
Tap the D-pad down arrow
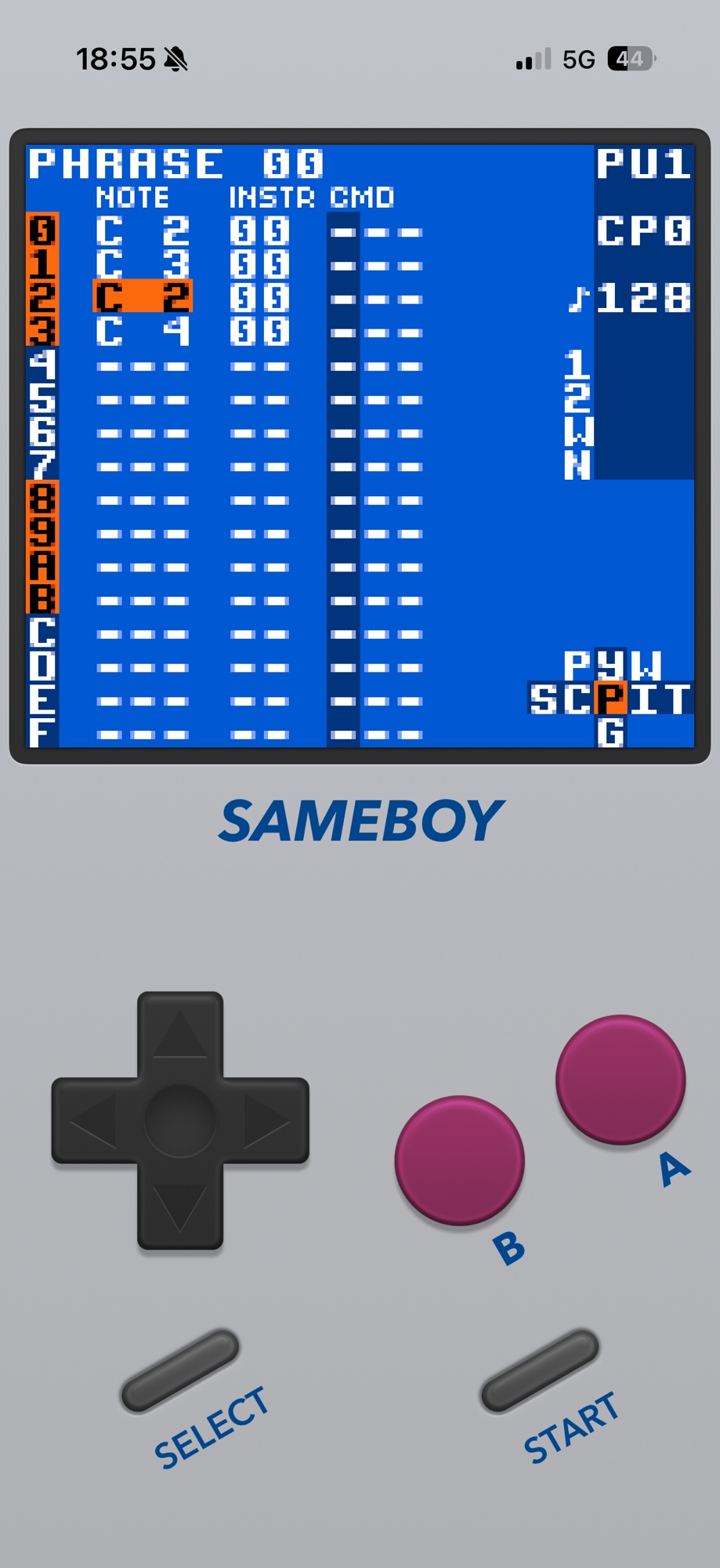pos(180,1207)
